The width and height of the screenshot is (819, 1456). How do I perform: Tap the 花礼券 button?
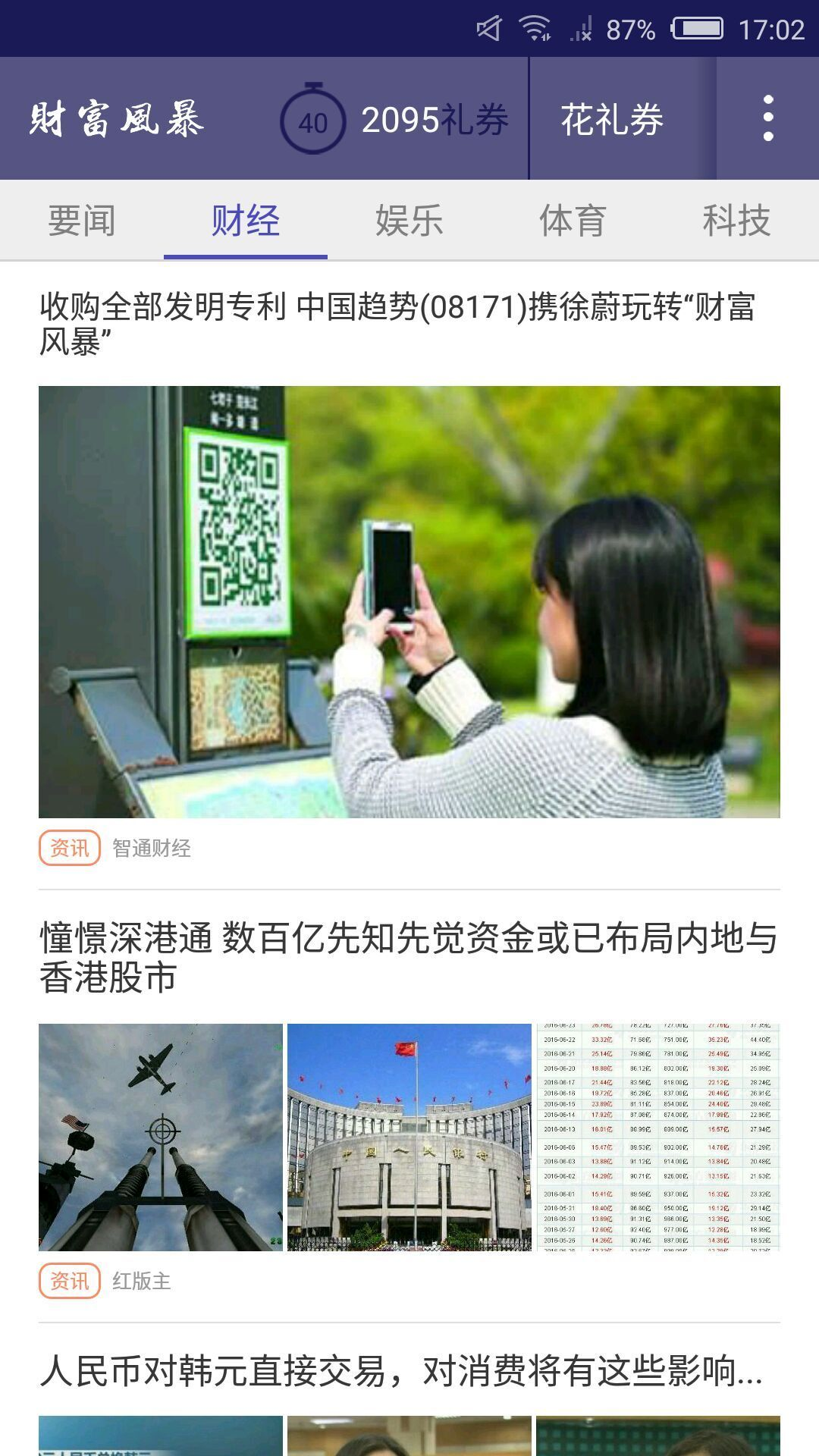pyautogui.click(x=611, y=120)
